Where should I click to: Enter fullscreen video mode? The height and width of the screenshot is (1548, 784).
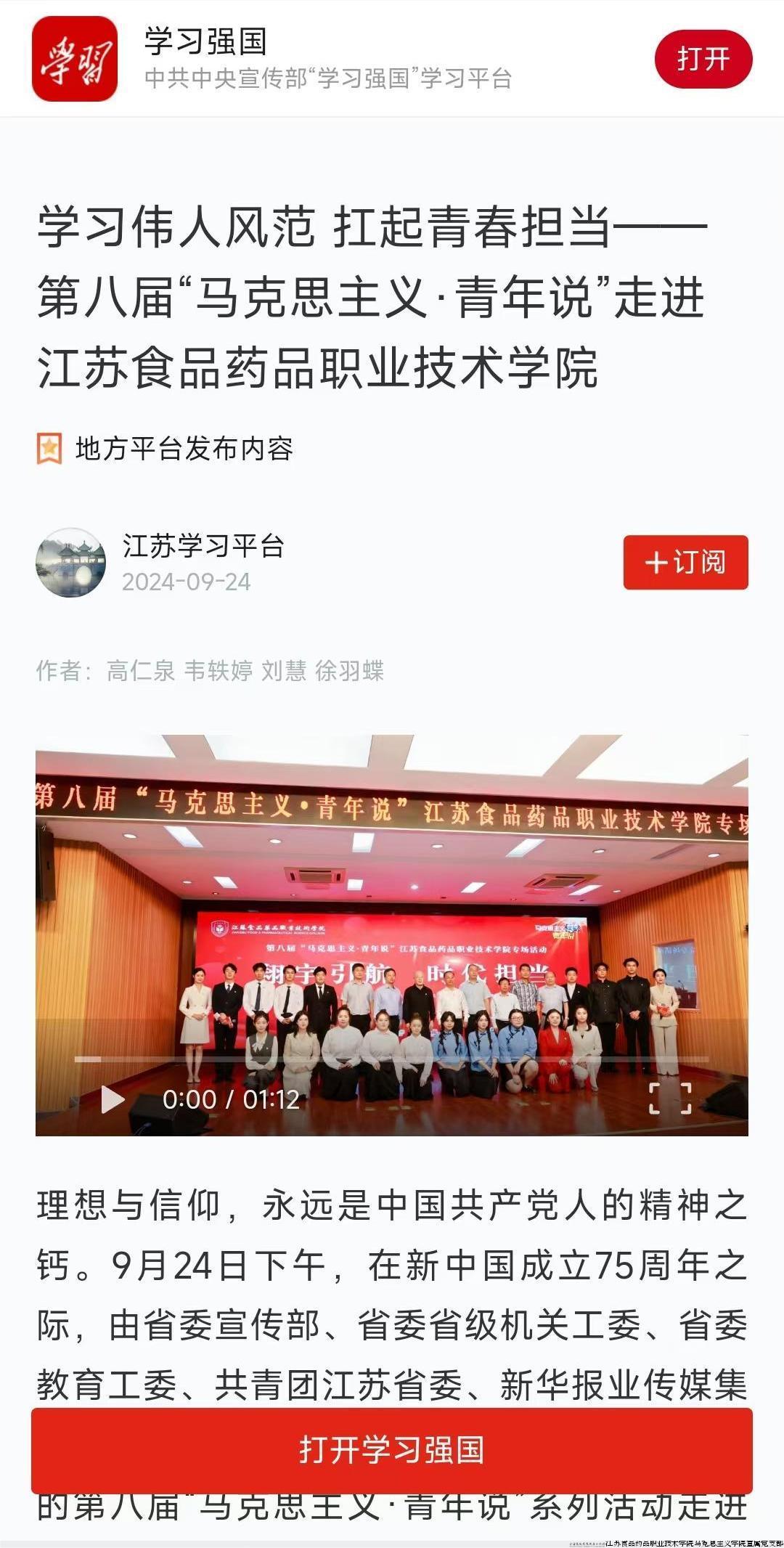[x=669, y=1097]
